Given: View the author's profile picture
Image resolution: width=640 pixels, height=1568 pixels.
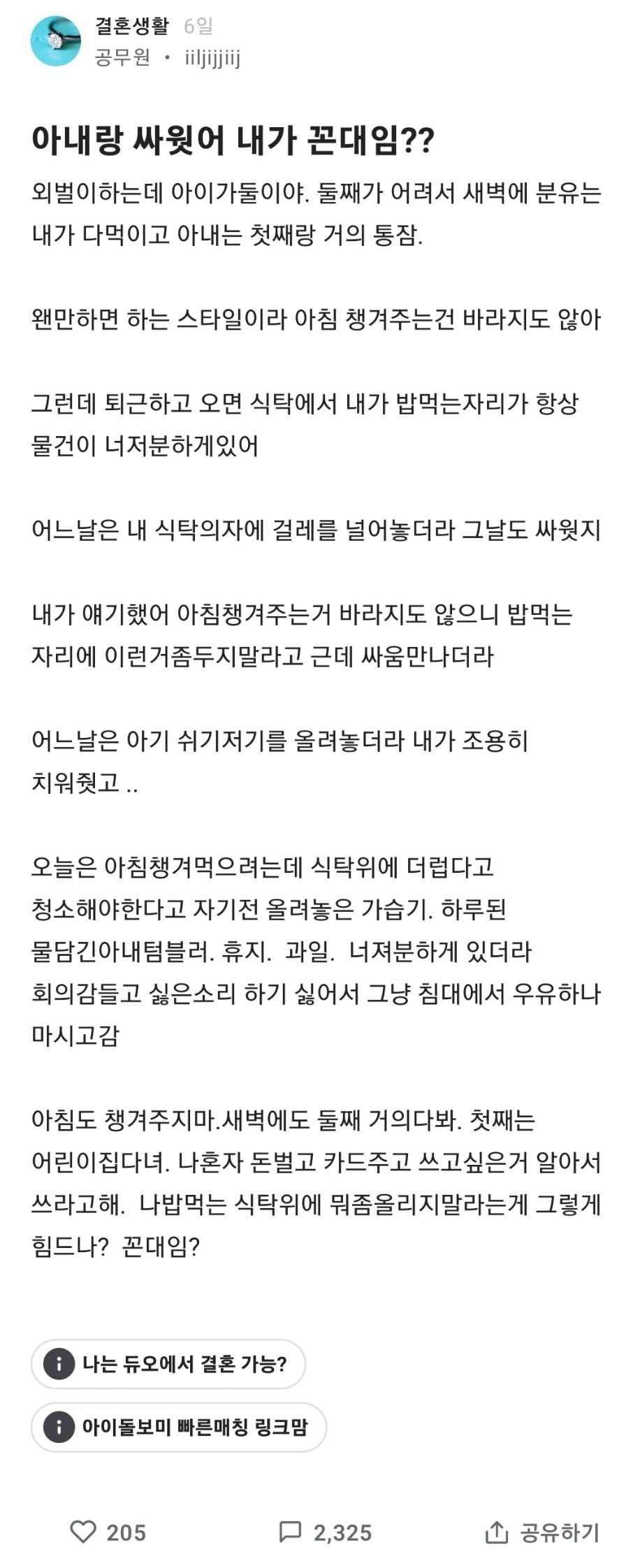Looking at the screenshot, I should pos(56,41).
